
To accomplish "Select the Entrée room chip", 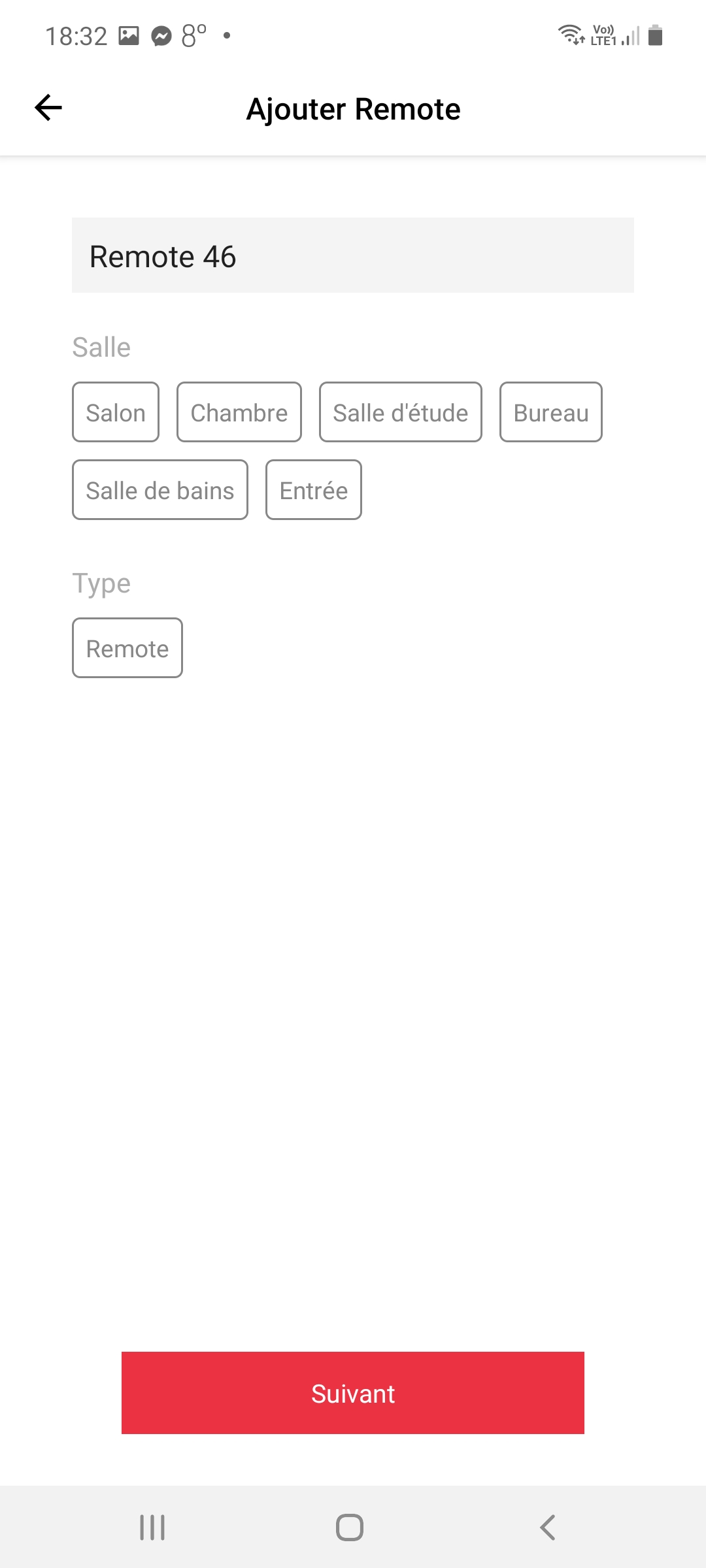I will [x=314, y=490].
